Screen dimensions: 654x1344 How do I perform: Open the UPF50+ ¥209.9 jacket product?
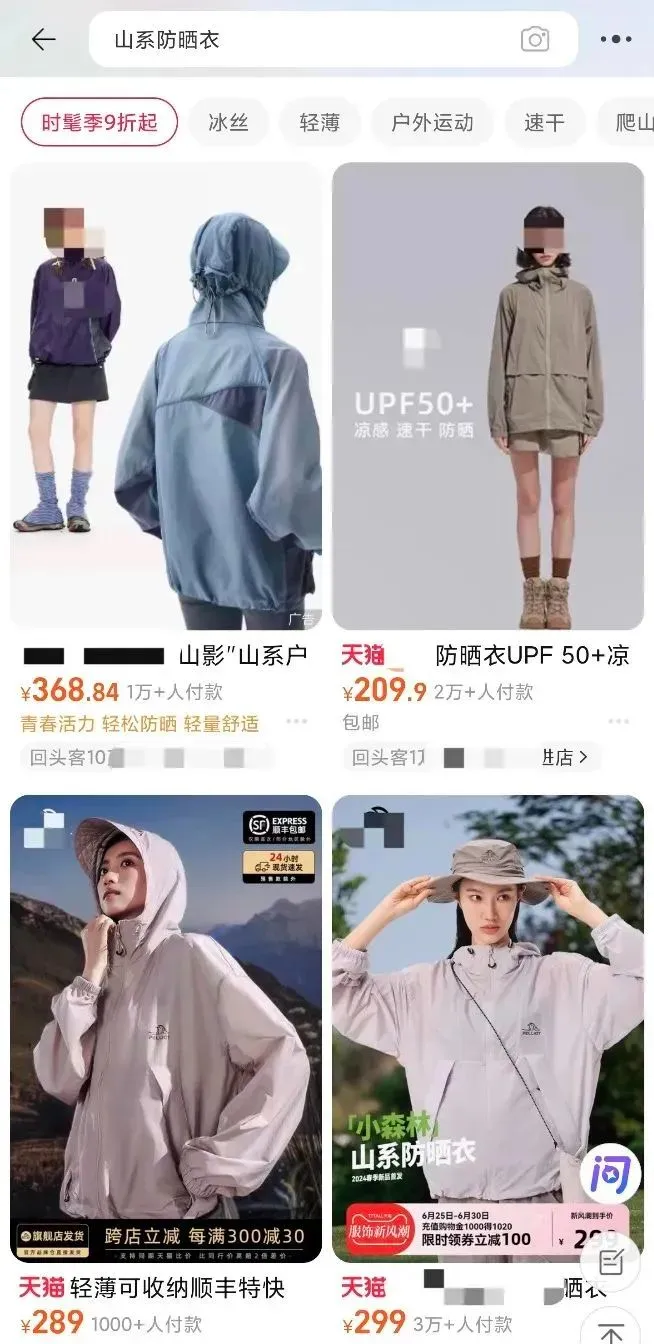tap(488, 400)
